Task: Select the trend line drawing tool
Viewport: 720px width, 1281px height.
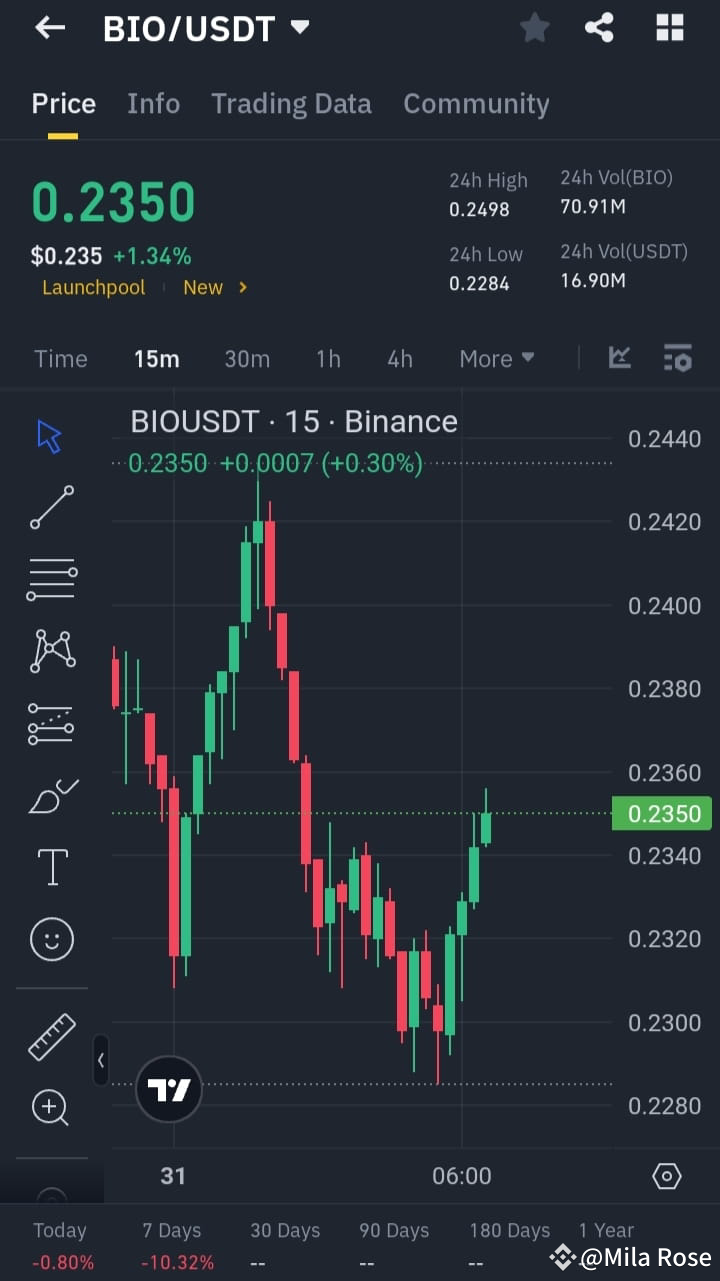Action: tap(50, 507)
